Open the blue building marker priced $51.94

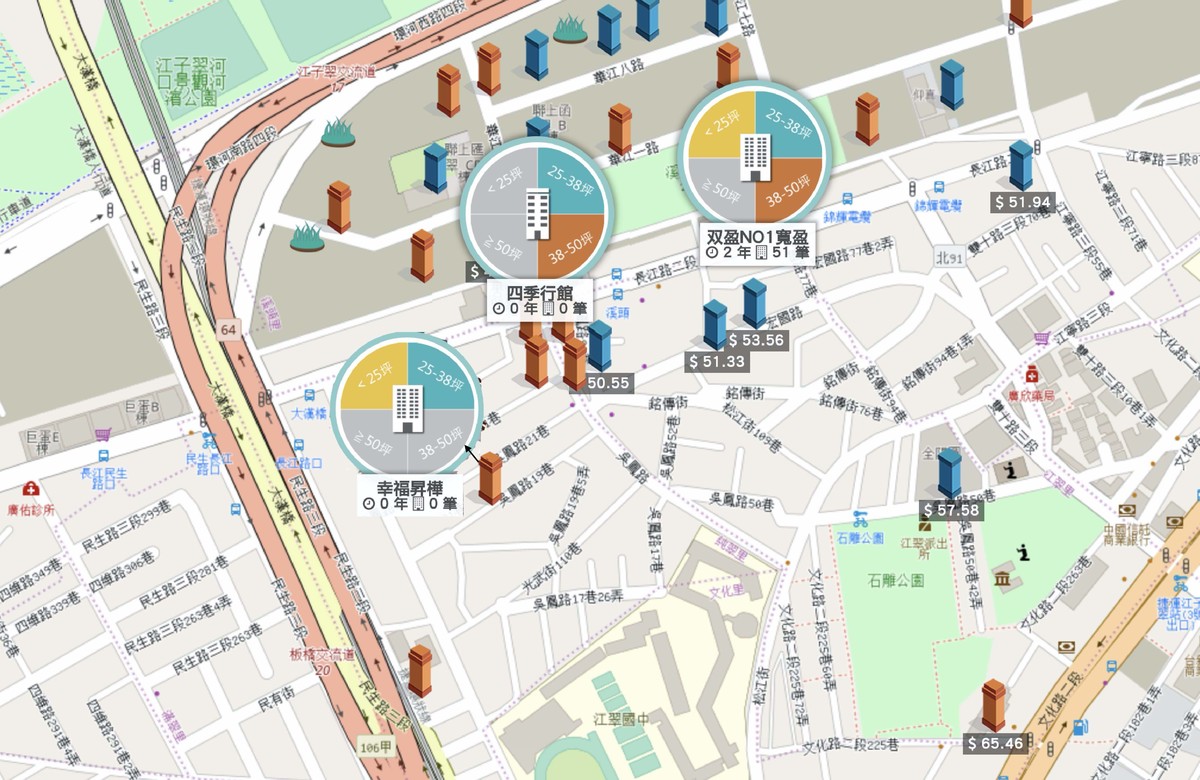click(x=1021, y=165)
